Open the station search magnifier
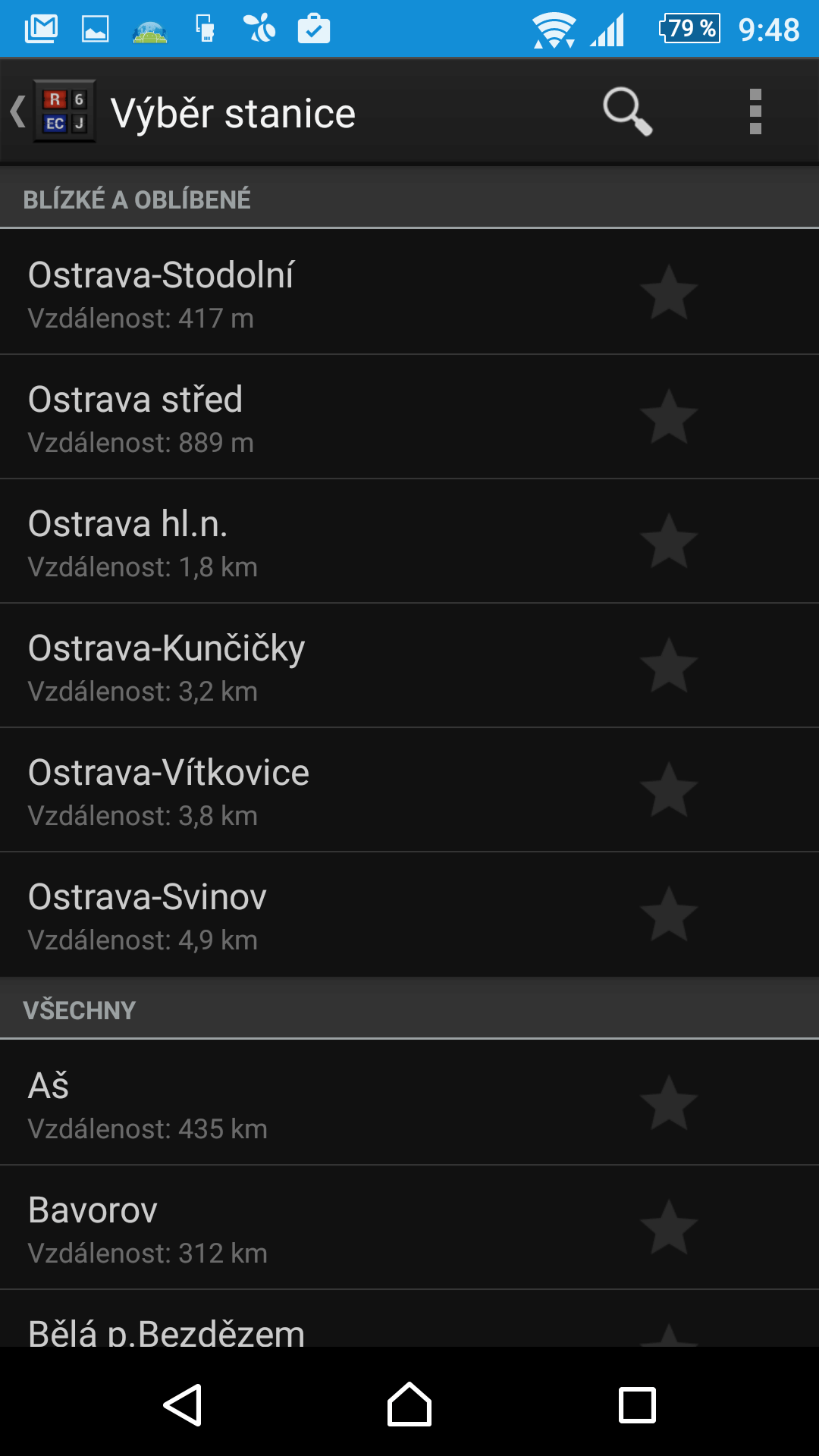 627,112
